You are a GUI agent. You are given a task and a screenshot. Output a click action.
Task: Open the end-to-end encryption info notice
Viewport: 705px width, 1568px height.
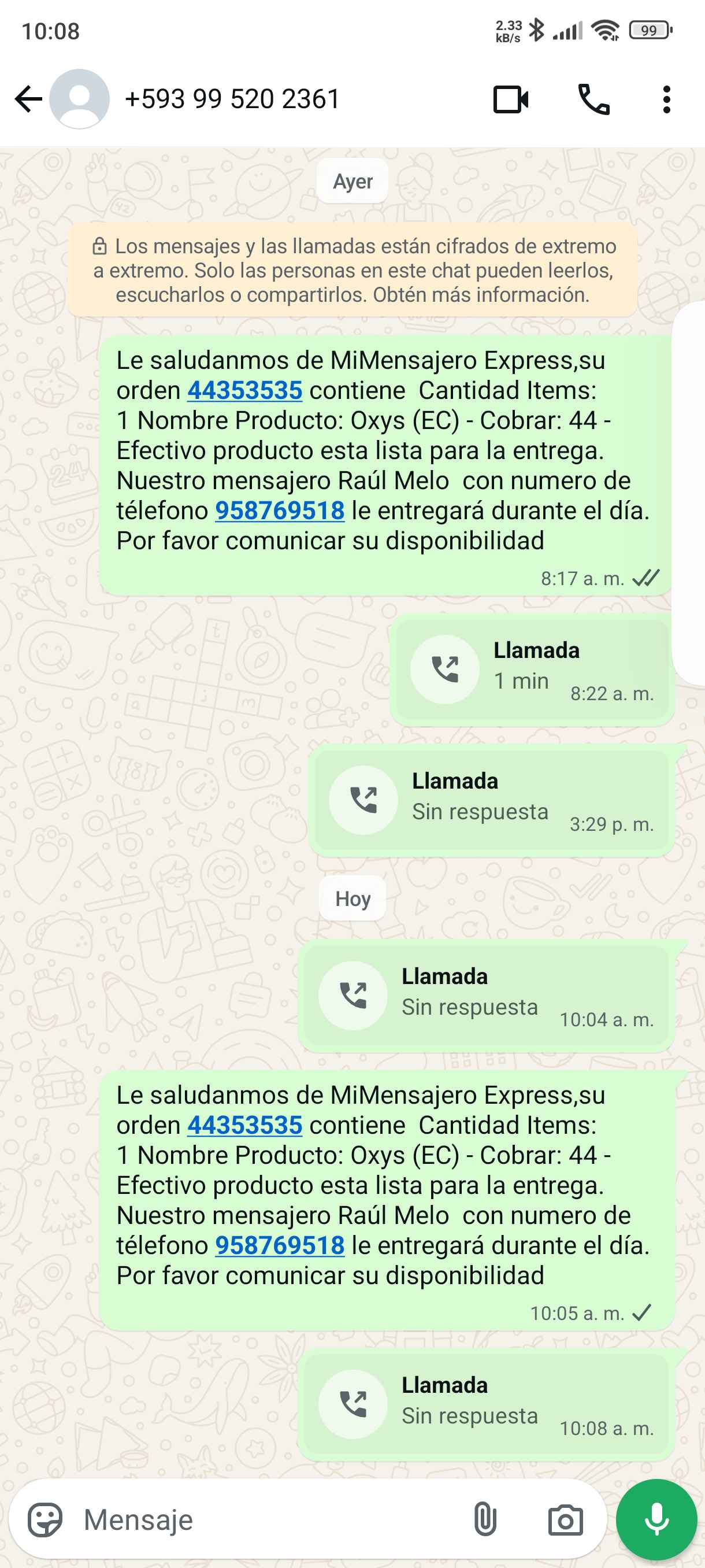pyautogui.click(x=353, y=270)
